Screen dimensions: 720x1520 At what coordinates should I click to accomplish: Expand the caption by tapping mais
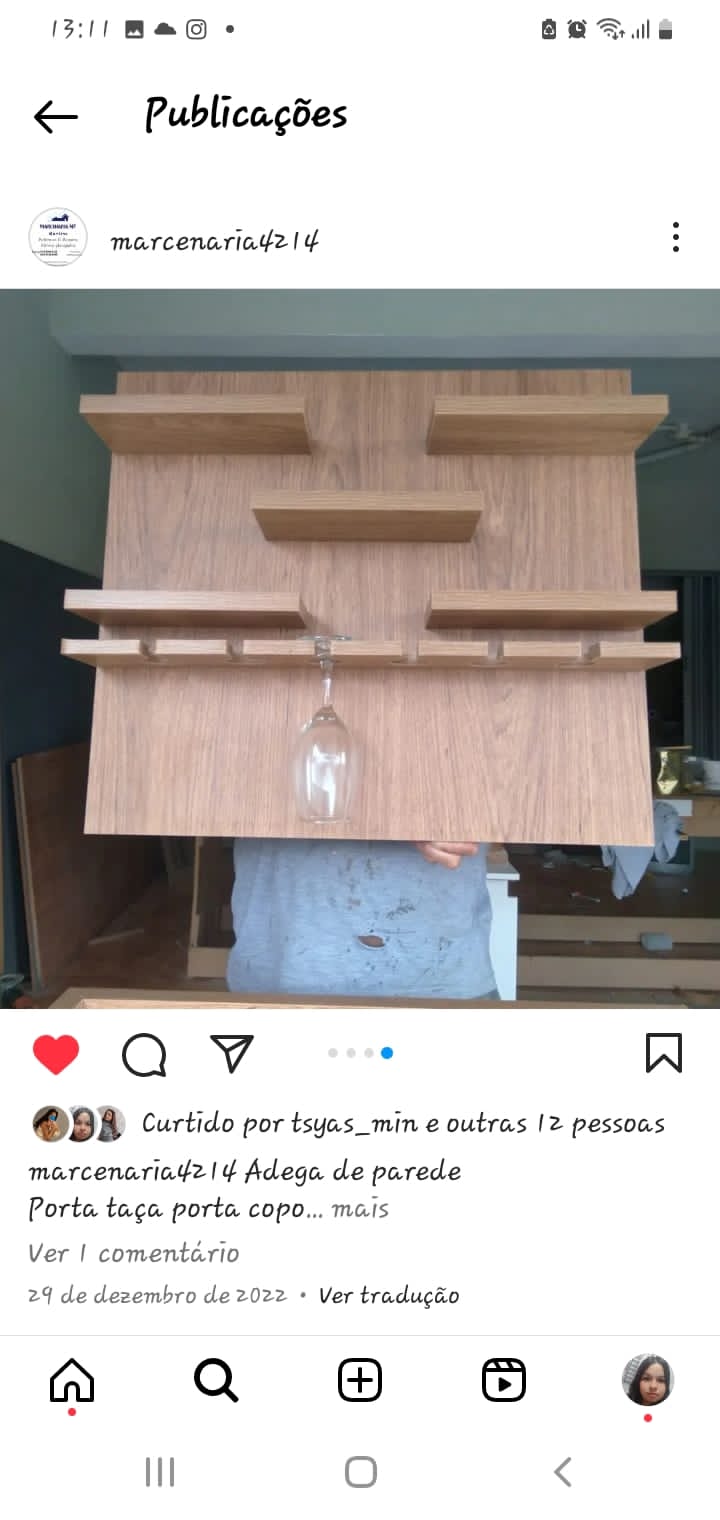click(360, 1209)
